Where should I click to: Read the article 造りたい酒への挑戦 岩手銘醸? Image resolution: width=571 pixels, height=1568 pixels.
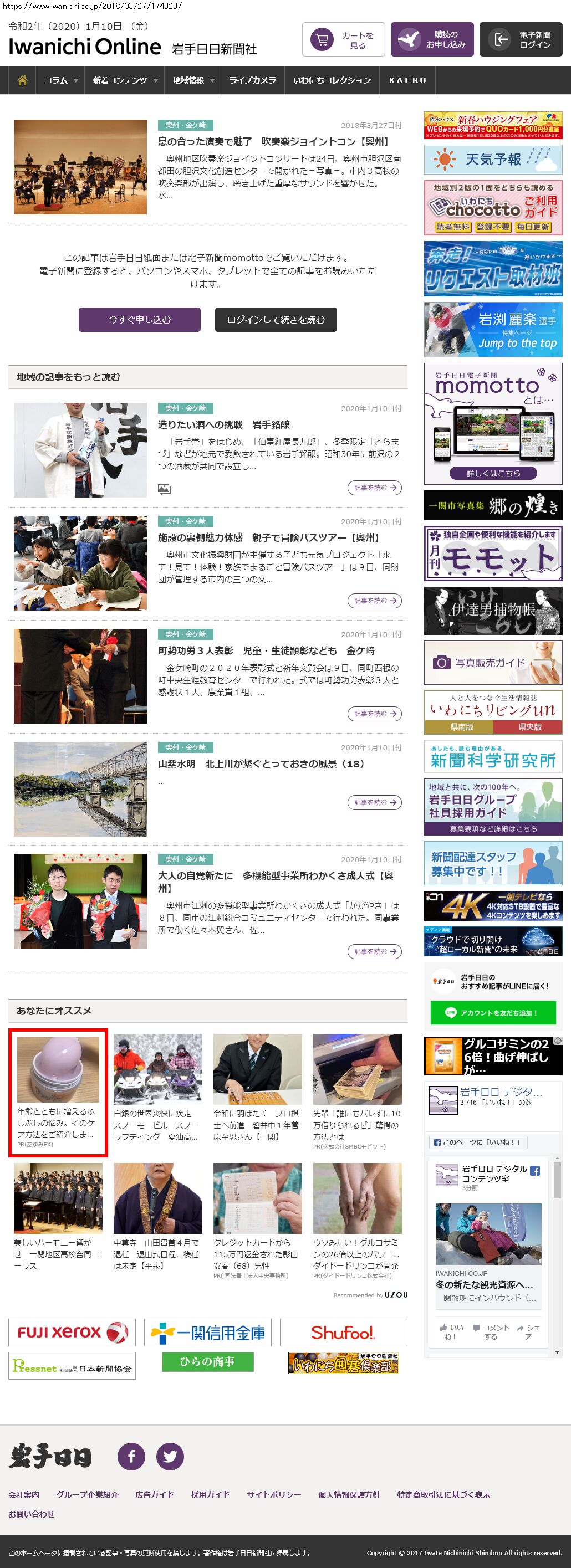(x=223, y=425)
